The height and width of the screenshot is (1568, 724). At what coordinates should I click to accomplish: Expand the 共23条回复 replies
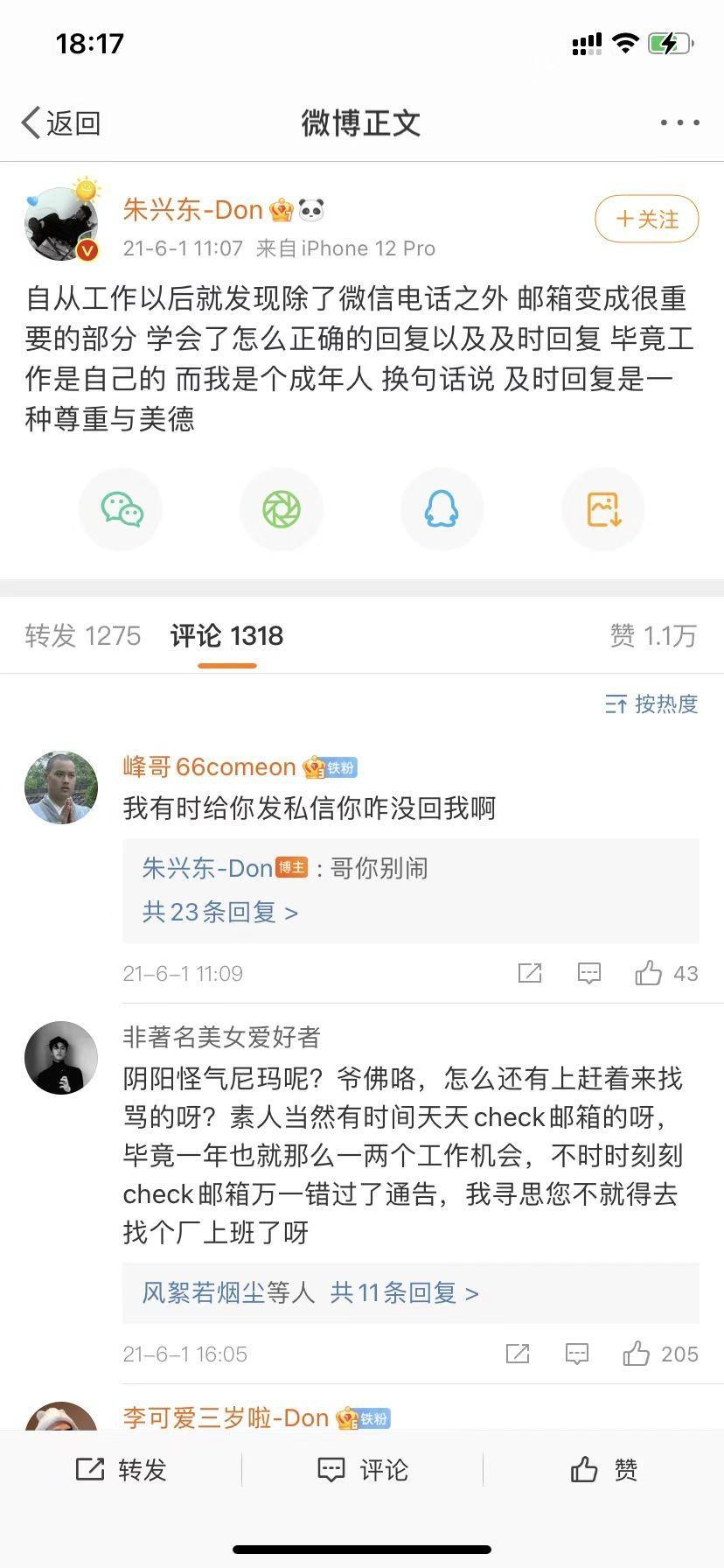tap(220, 913)
